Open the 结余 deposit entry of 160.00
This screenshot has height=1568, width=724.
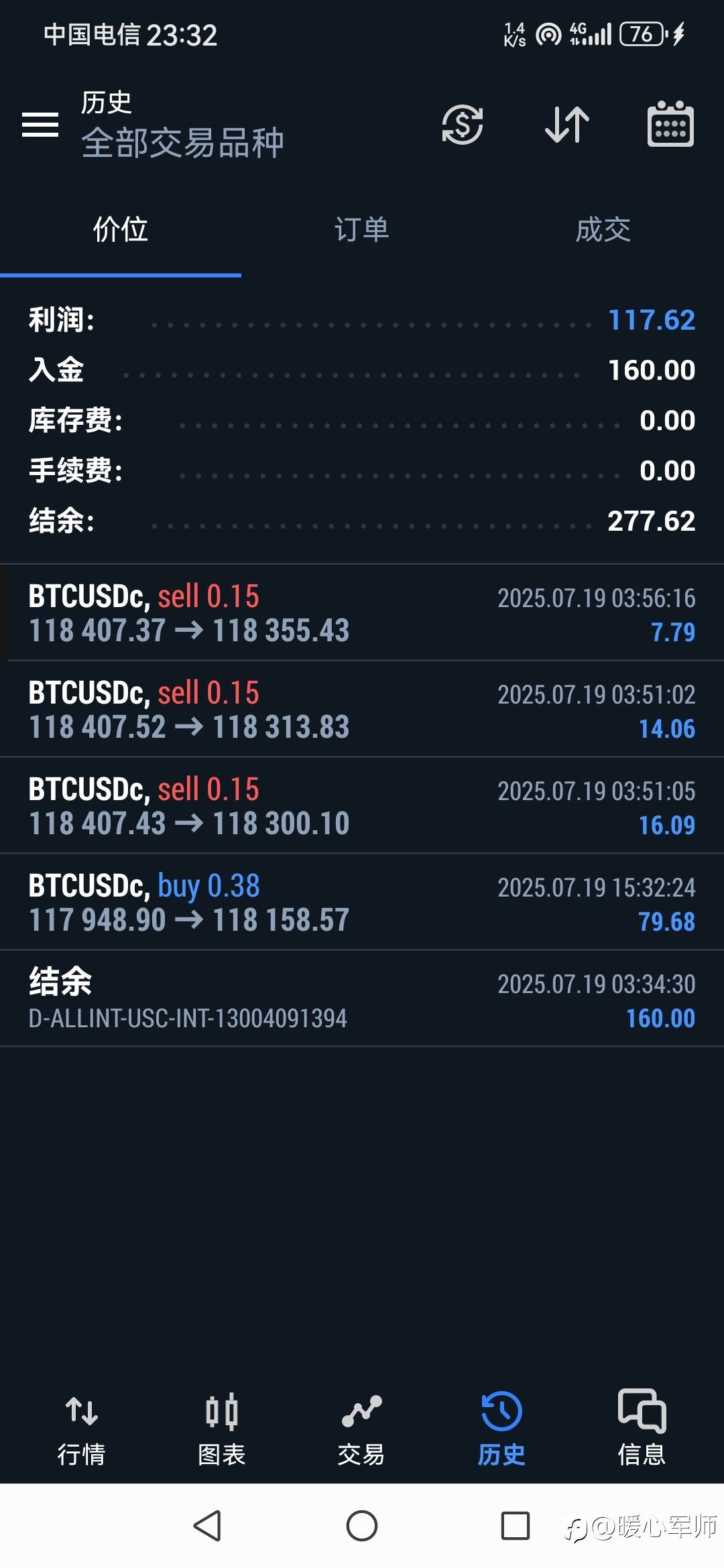(x=362, y=998)
